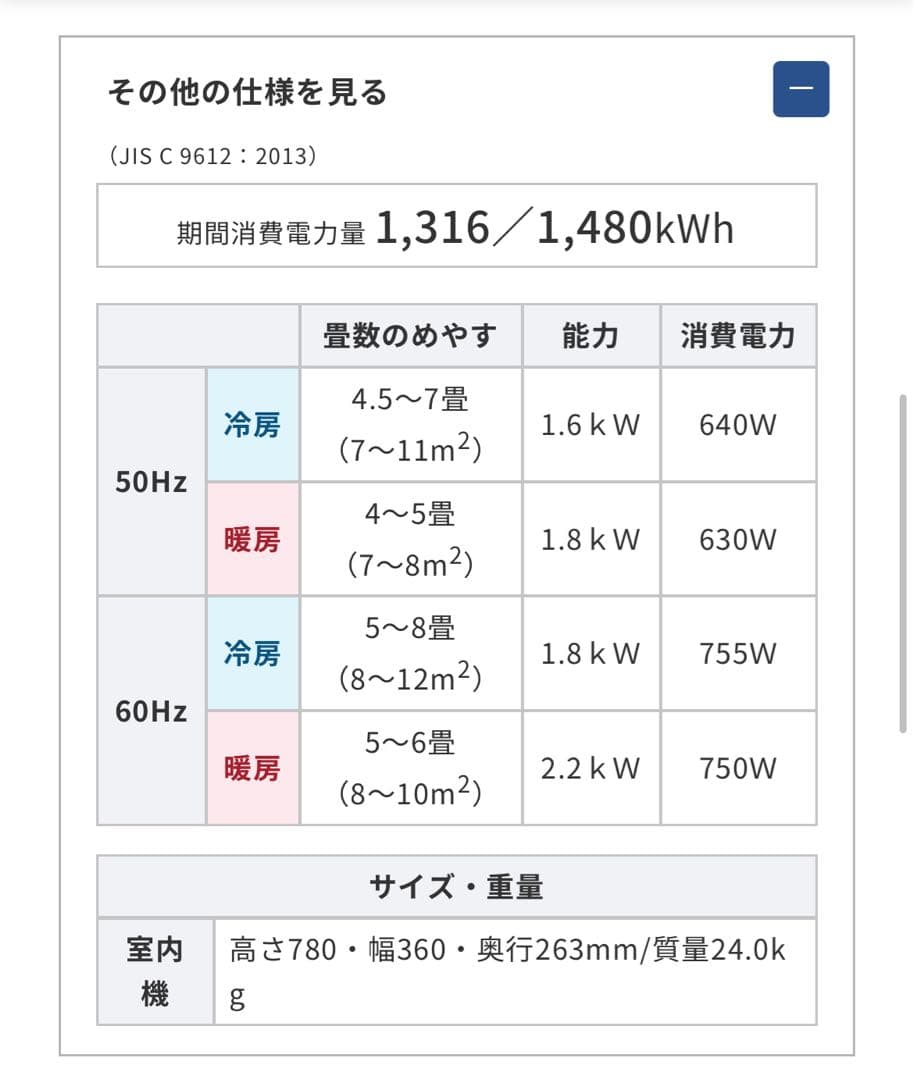Open the 能力 column header
The width and height of the screenshot is (914, 1080).
pos(590,336)
